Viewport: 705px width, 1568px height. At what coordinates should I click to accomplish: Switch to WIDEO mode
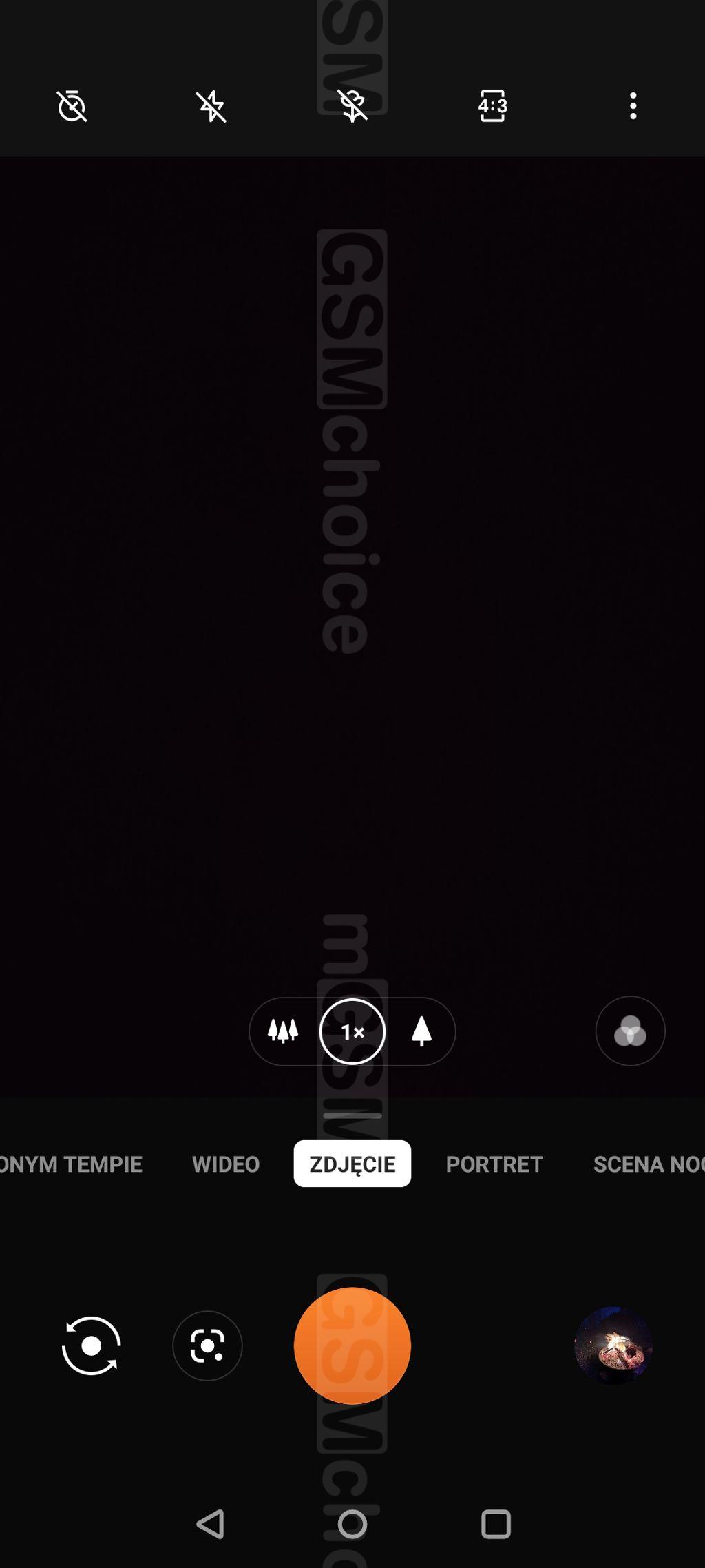pyautogui.click(x=225, y=1164)
